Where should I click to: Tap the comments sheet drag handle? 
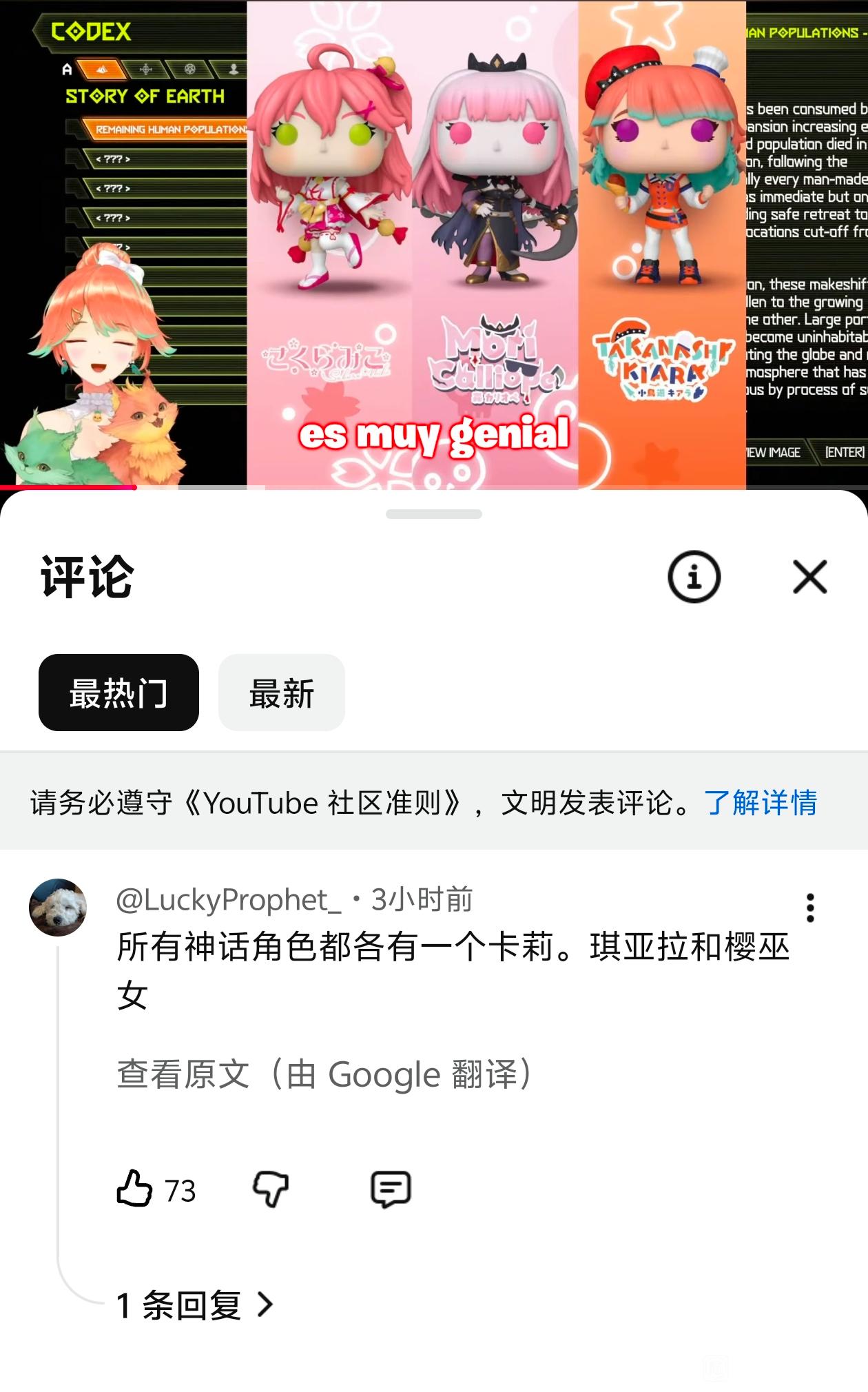click(x=434, y=514)
